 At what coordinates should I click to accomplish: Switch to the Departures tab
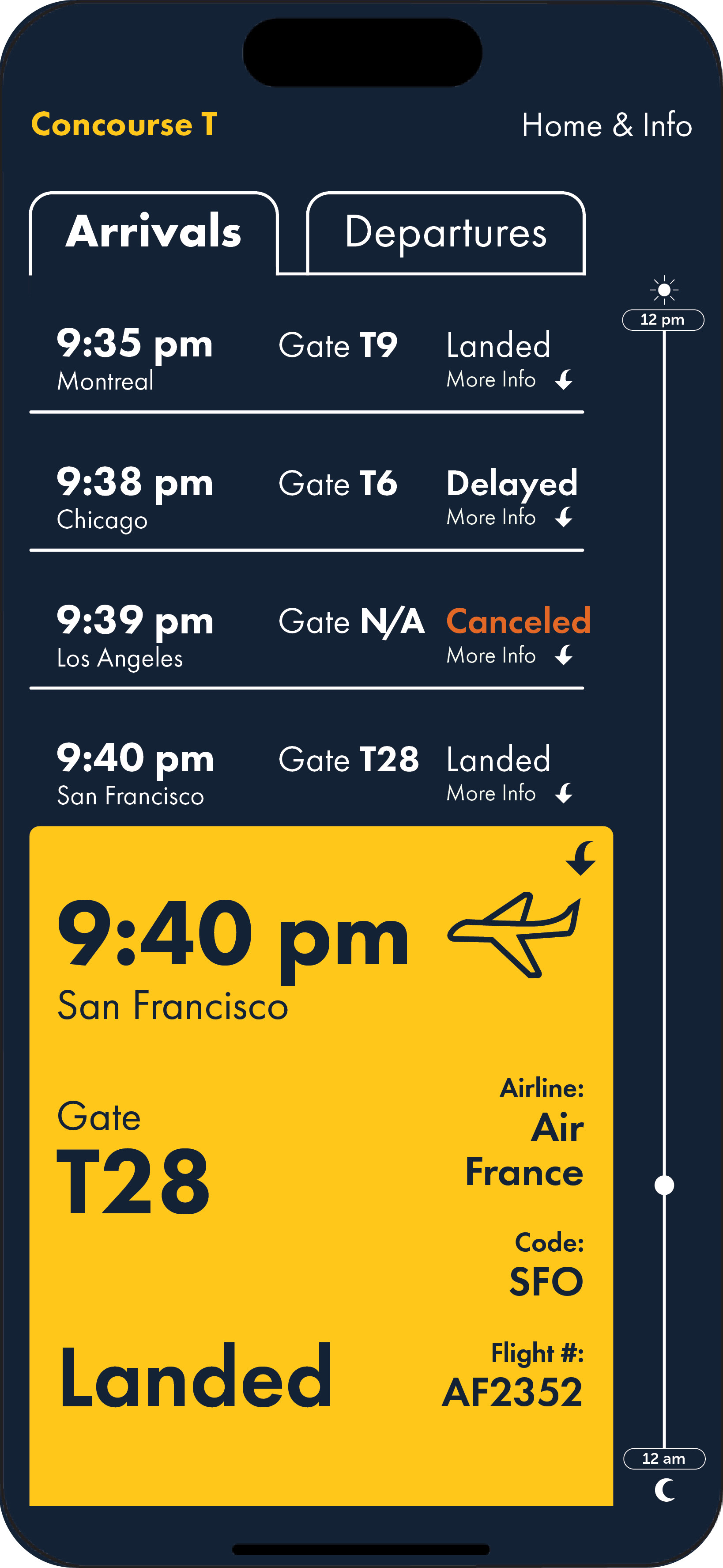click(x=446, y=233)
